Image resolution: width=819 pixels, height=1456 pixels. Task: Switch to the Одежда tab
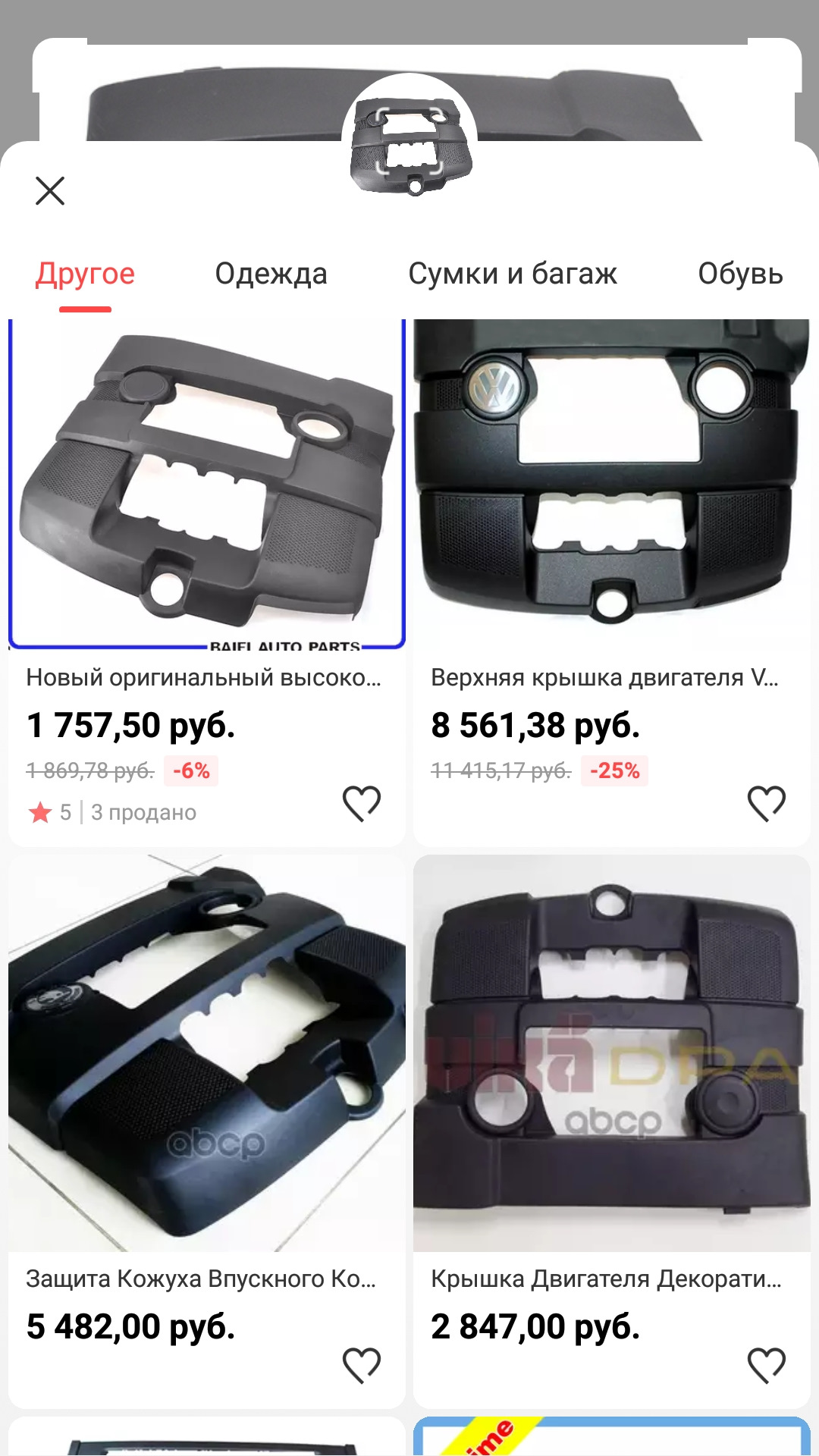click(271, 274)
